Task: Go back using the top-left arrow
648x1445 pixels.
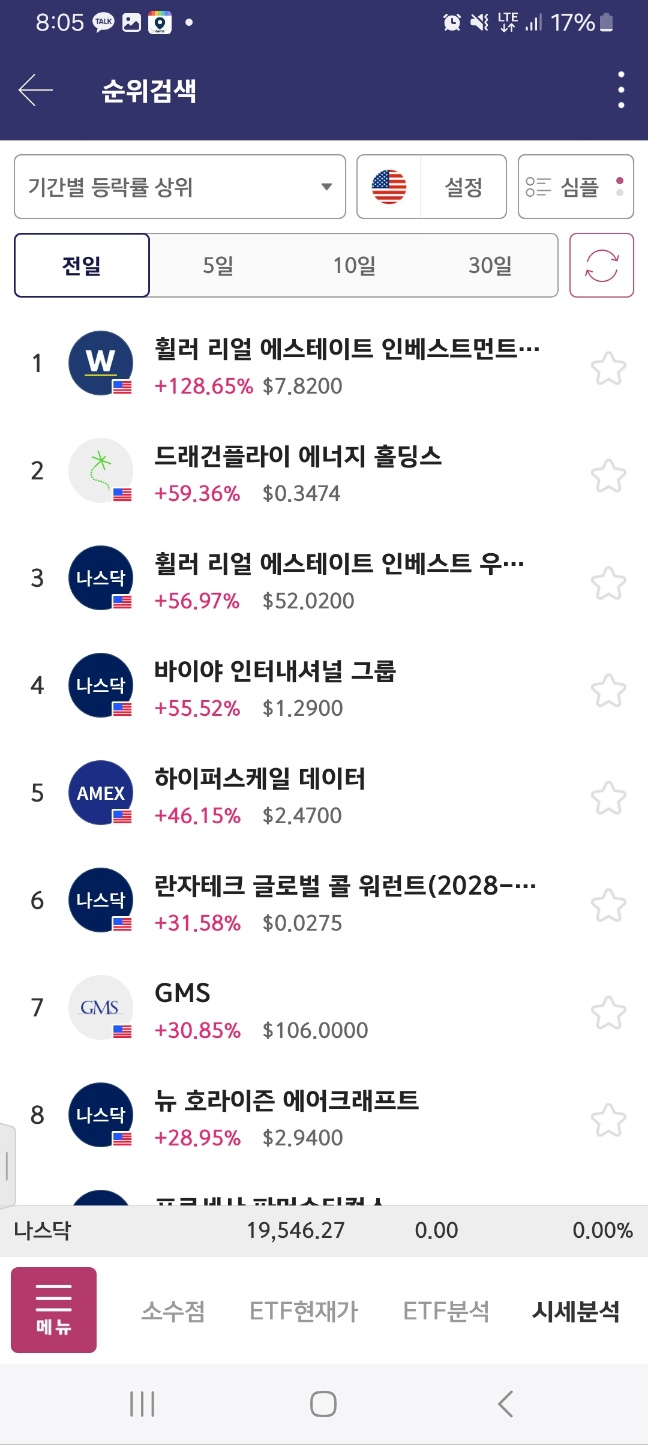Action: tap(35, 91)
